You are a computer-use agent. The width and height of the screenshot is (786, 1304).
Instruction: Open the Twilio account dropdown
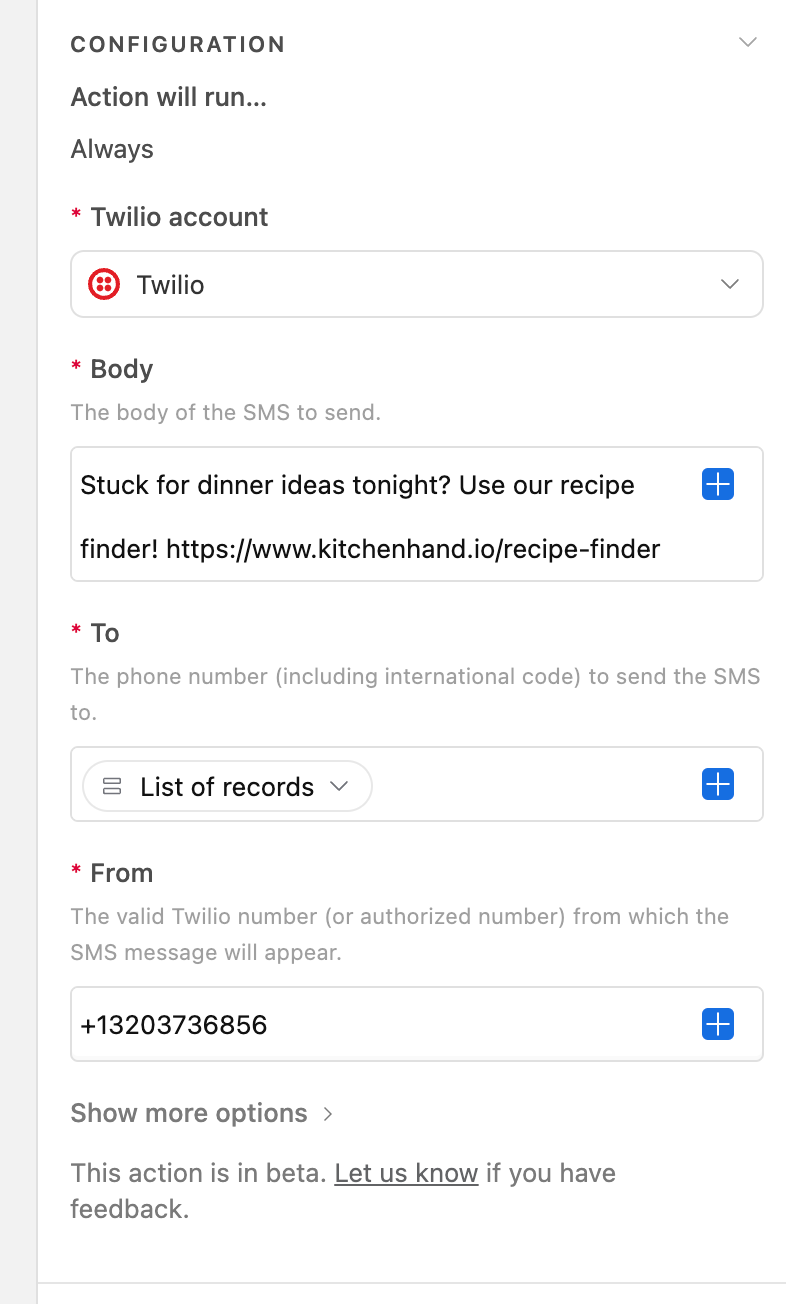pos(417,284)
